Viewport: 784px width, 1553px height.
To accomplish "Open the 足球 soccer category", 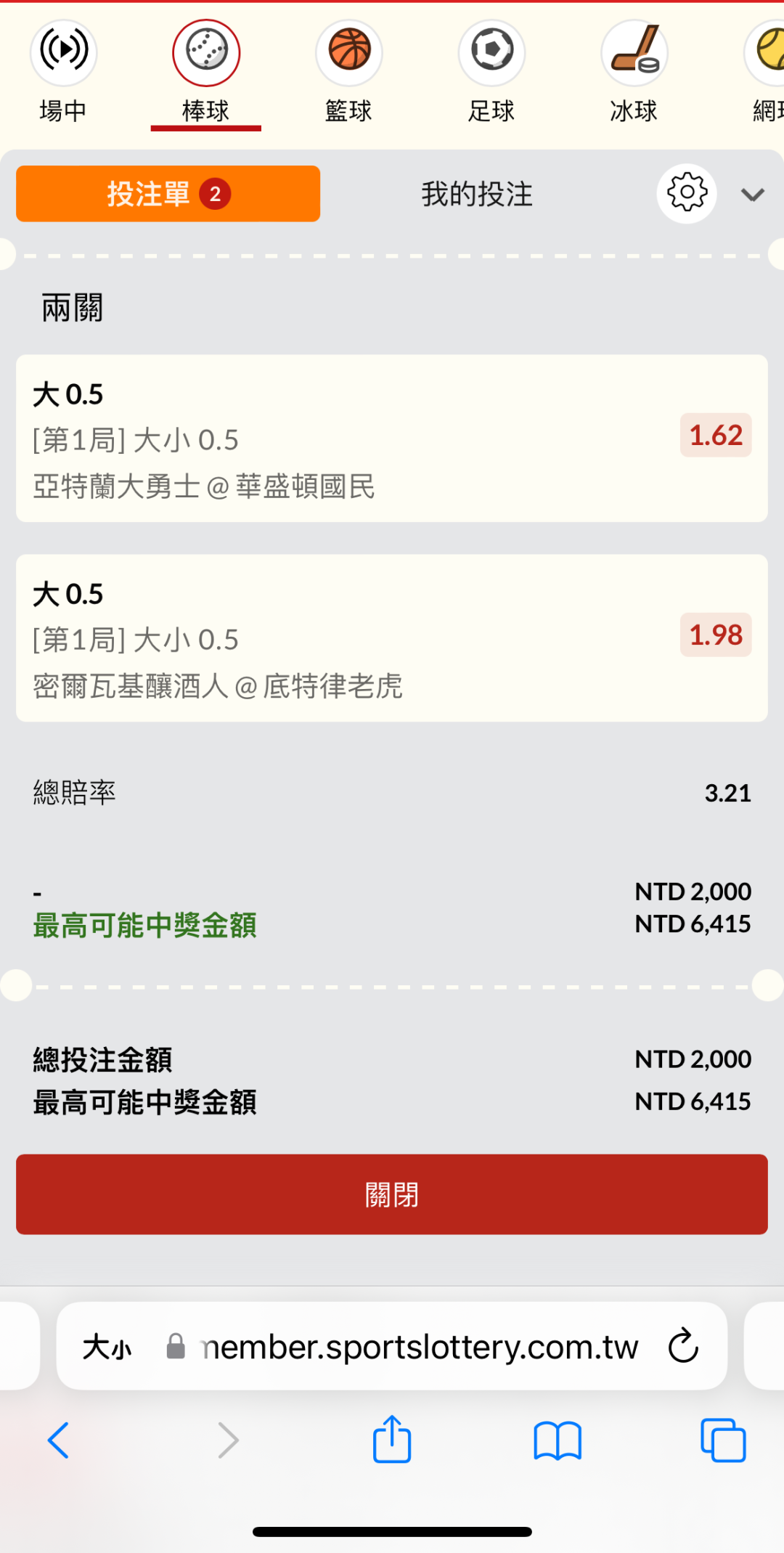I will [x=491, y=70].
